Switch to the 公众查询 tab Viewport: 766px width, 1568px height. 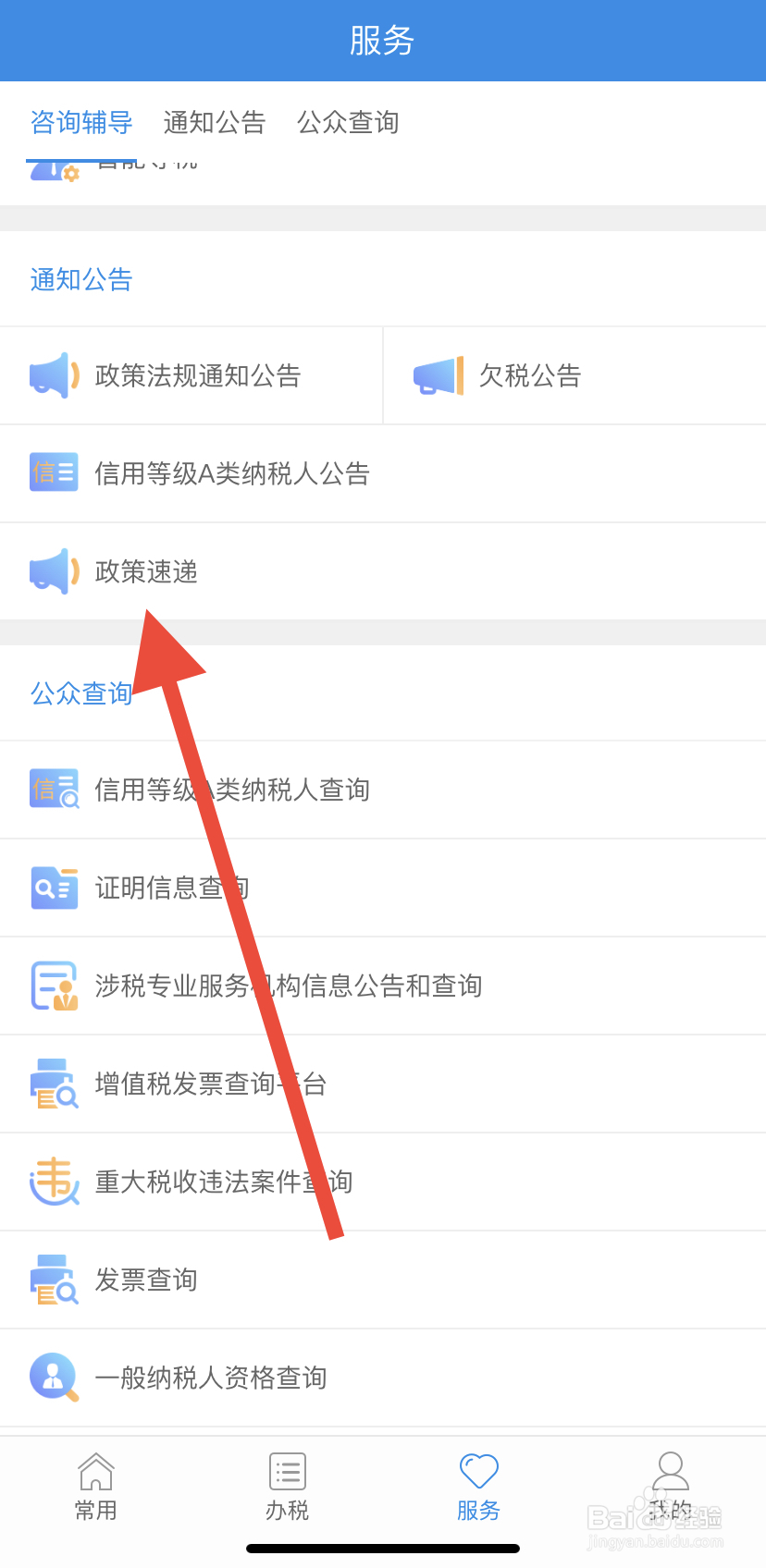tap(347, 122)
